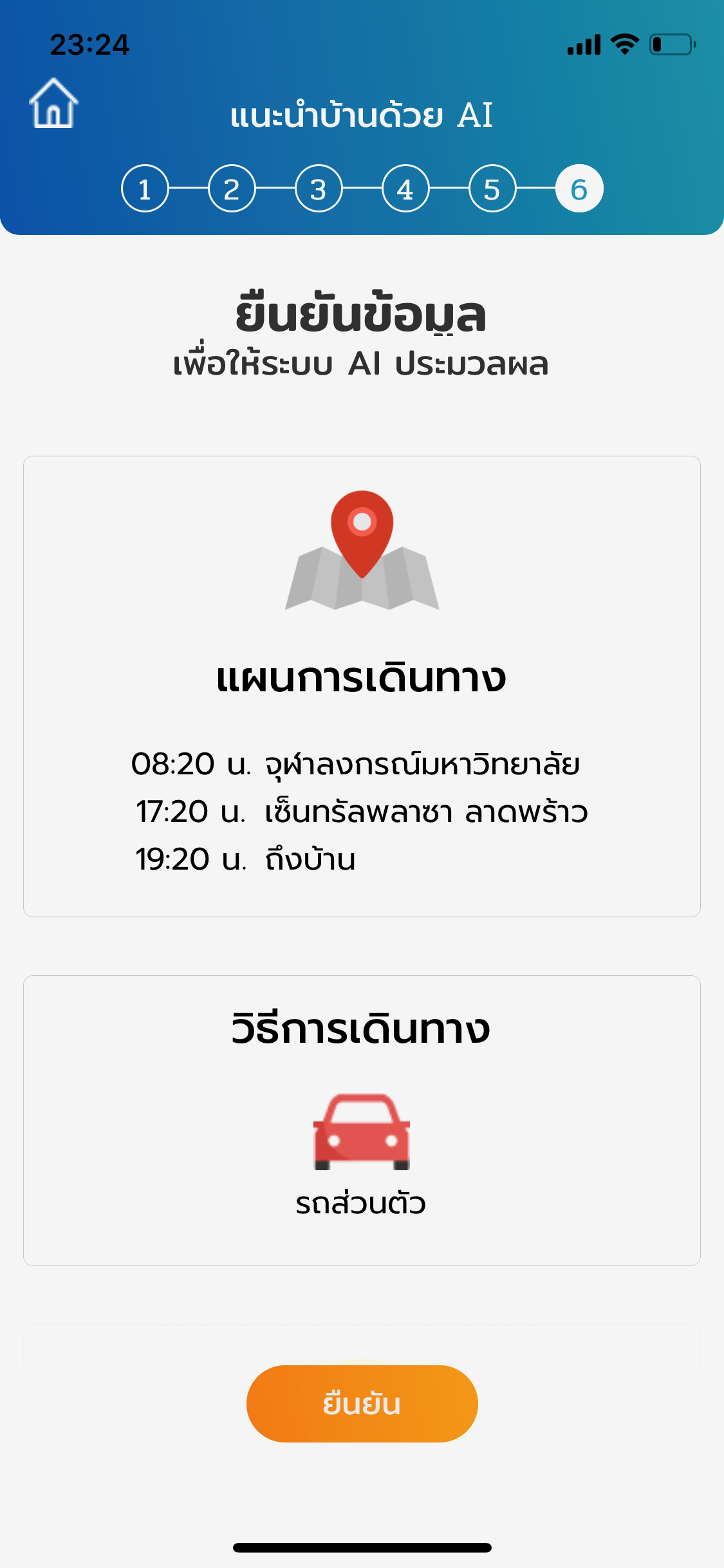Image resolution: width=724 pixels, height=1568 pixels.
Task: Open step 4 in the stepper
Action: click(x=405, y=189)
